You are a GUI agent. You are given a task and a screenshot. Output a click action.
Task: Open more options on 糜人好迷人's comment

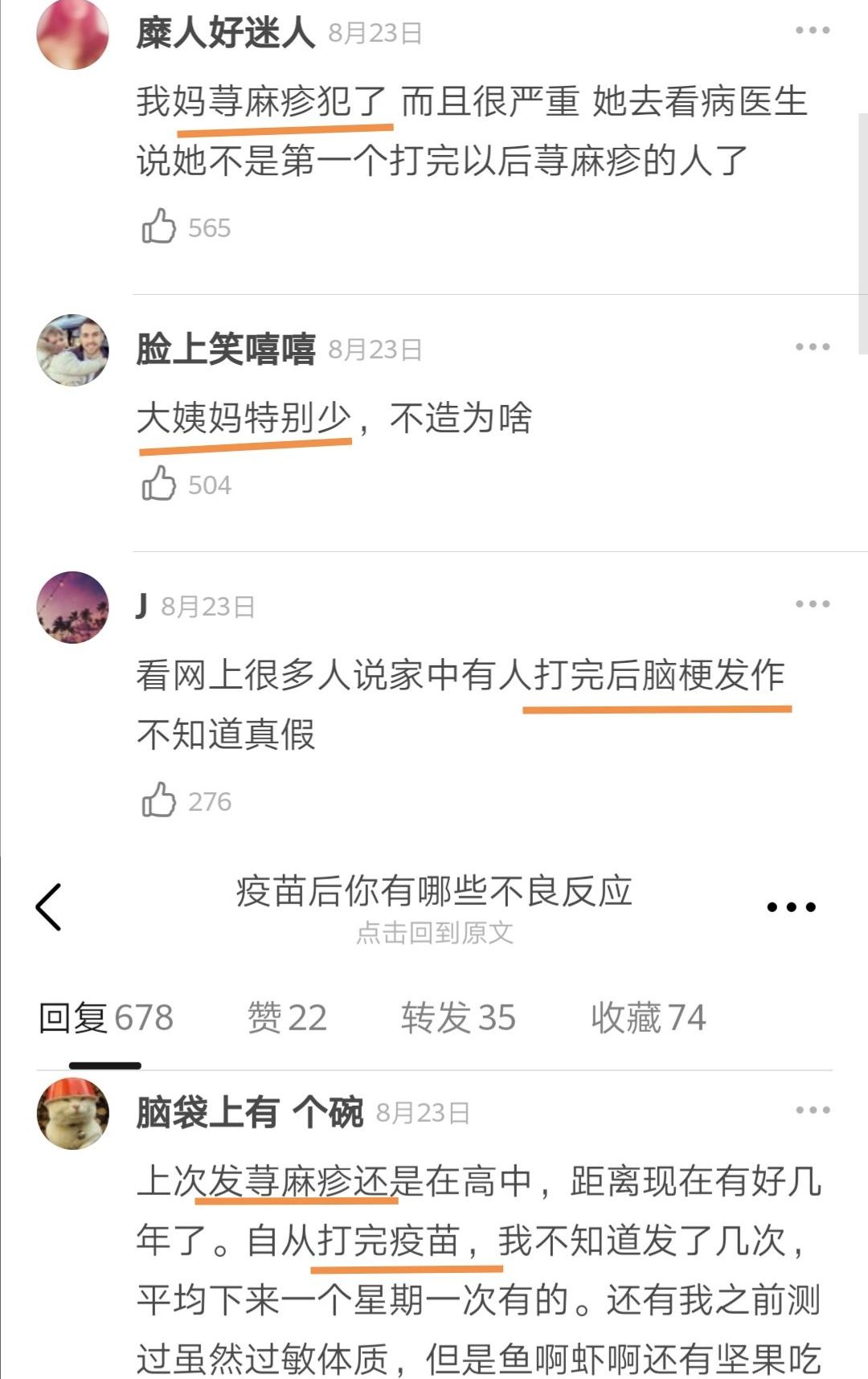pyautogui.click(x=812, y=31)
